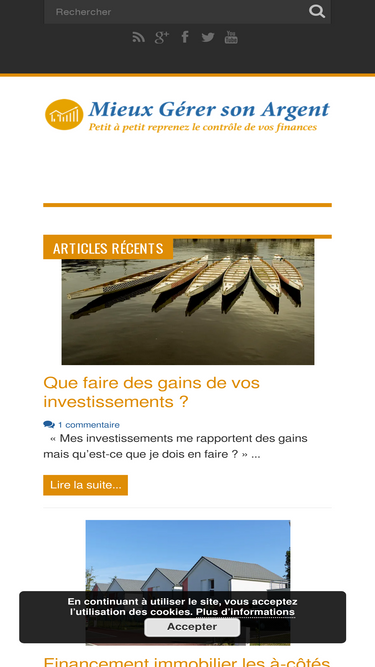Image resolution: width=375 pixels, height=667 pixels.
Task: Tap 'Lire la suite...' under the investissements article
Action: pyautogui.click(x=85, y=485)
